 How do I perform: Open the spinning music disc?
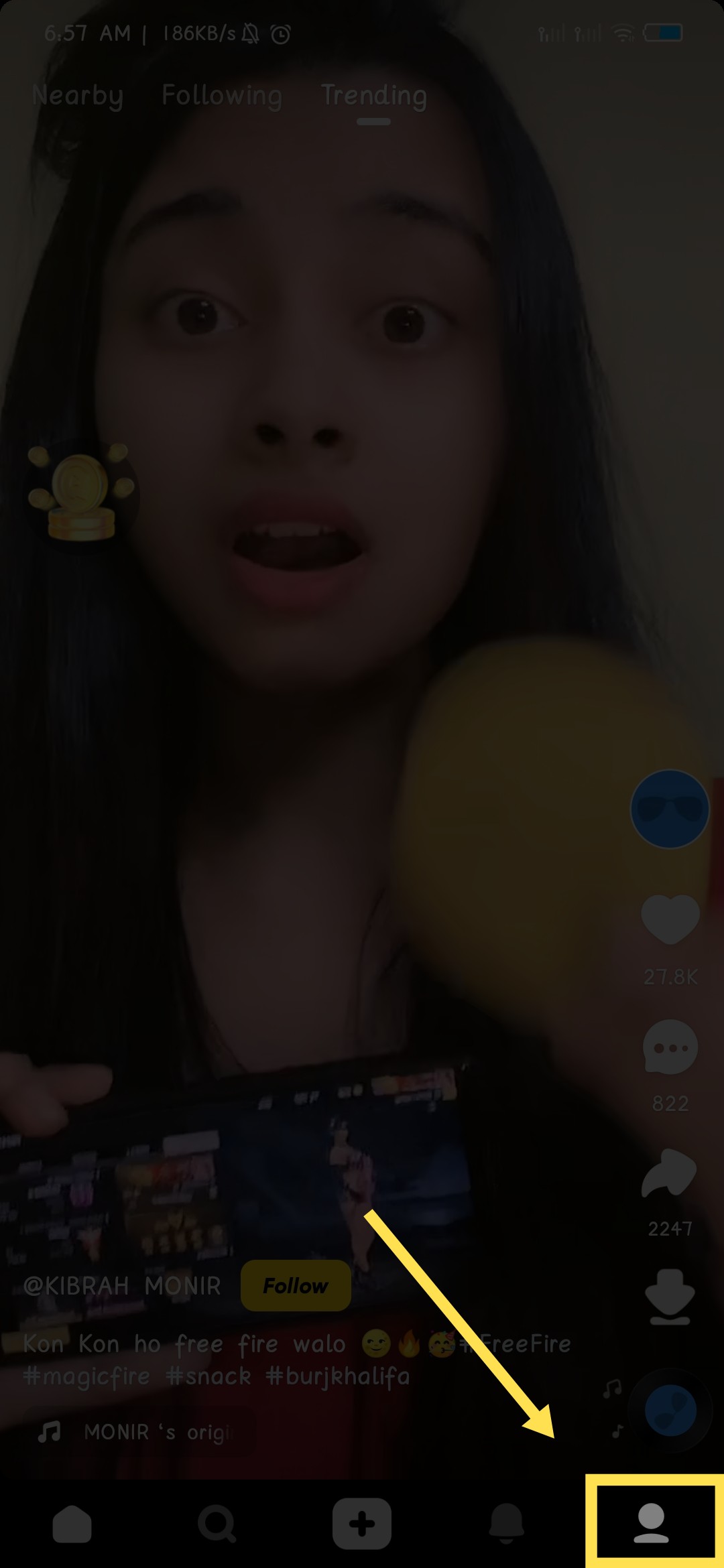(670, 1410)
